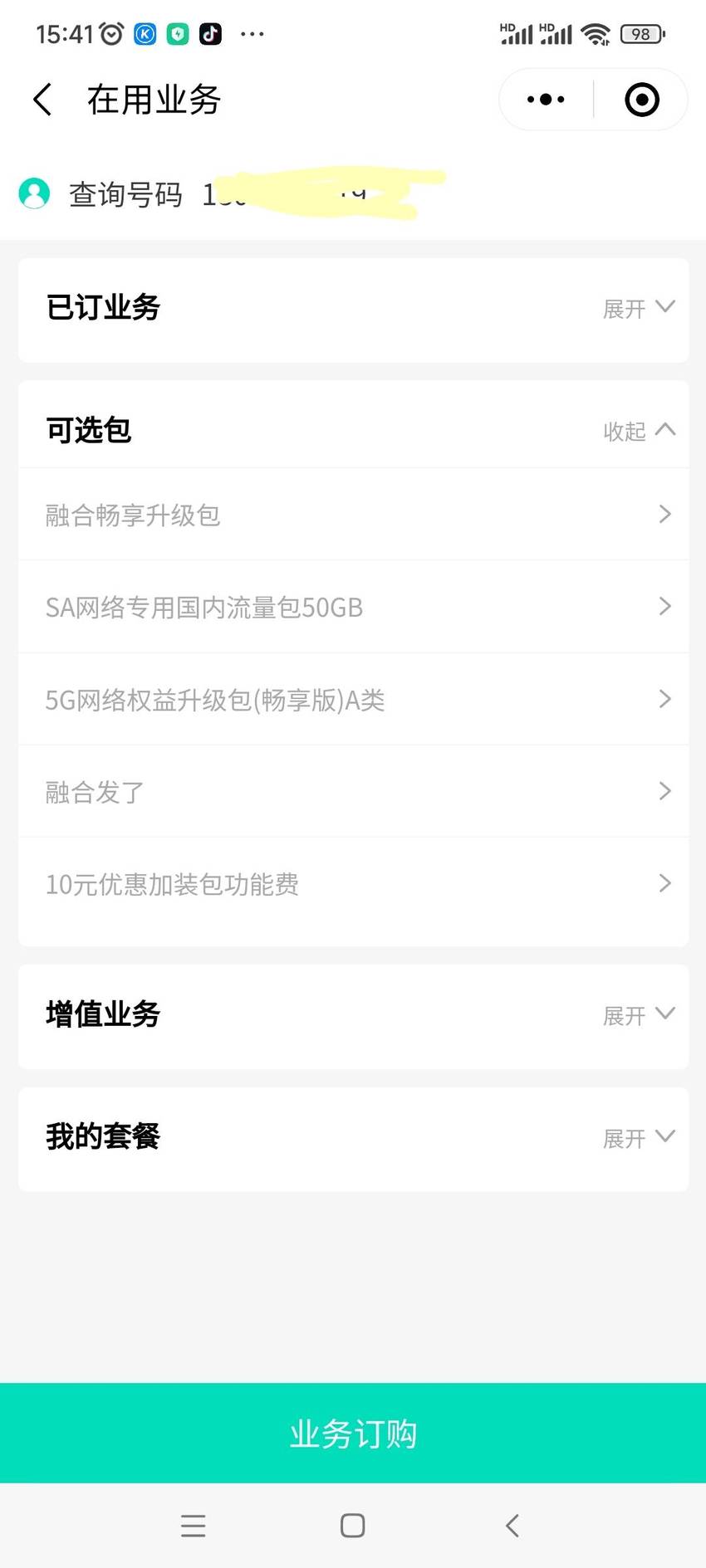Open 5G网络权益升级包(畅享版)A类
Viewport: 706px width, 1568px height.
click(354, 700)
